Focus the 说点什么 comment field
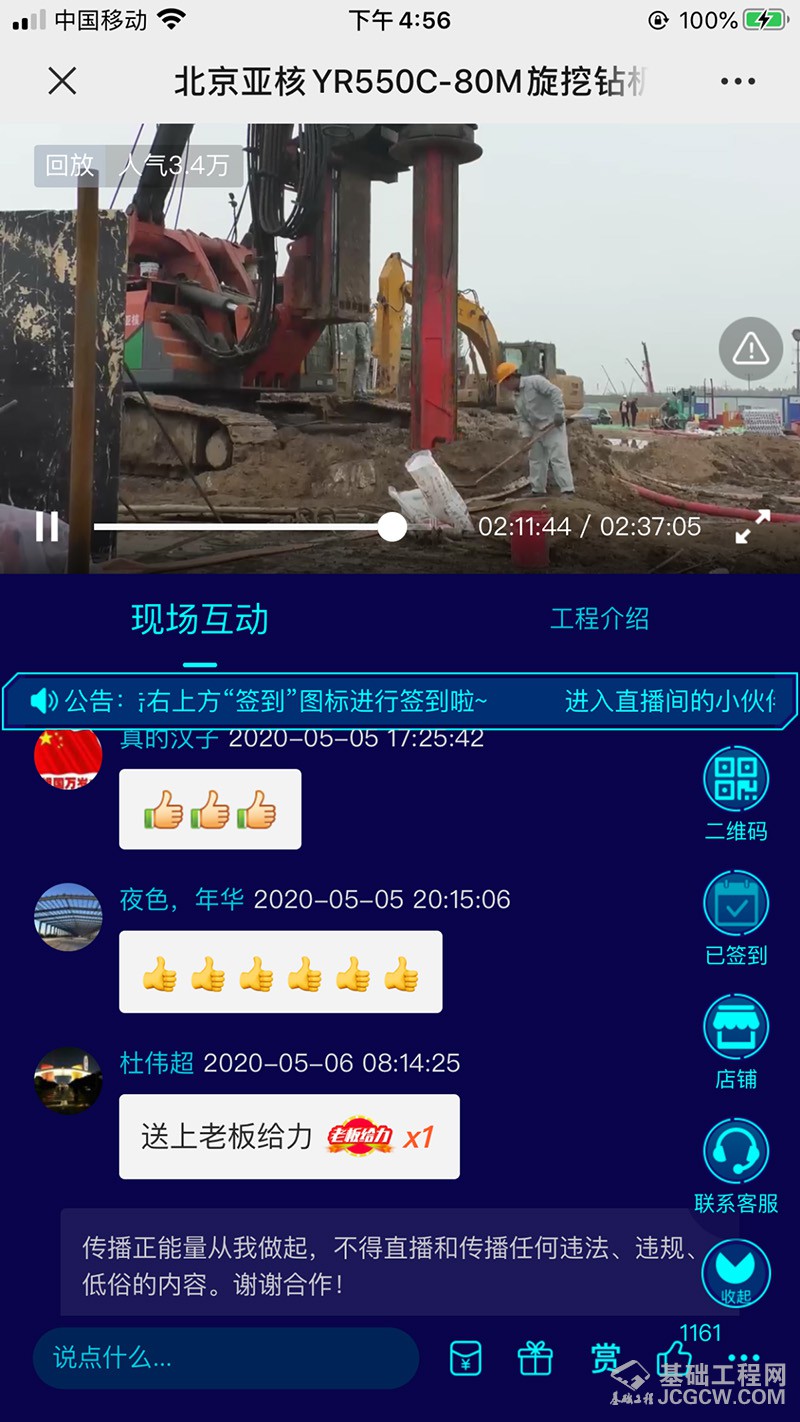This screenshot has width=800, height=1422. [x=225, y=1358]
